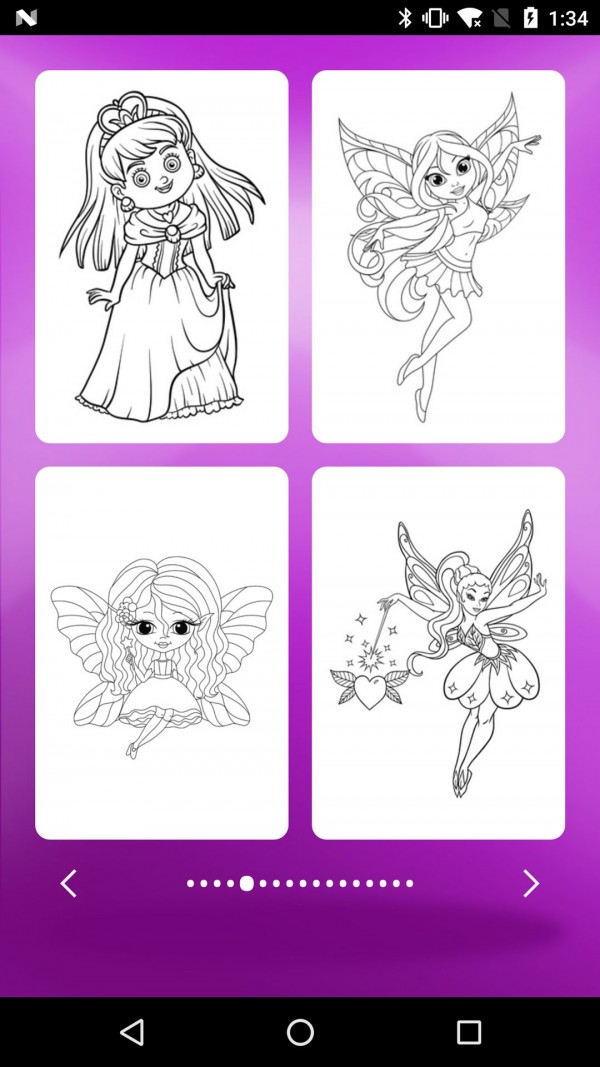This screenshot has height=1067, width=600.
Task: Tap the page indicator dots
Action: pyautogui.click(x=300, y=883)
